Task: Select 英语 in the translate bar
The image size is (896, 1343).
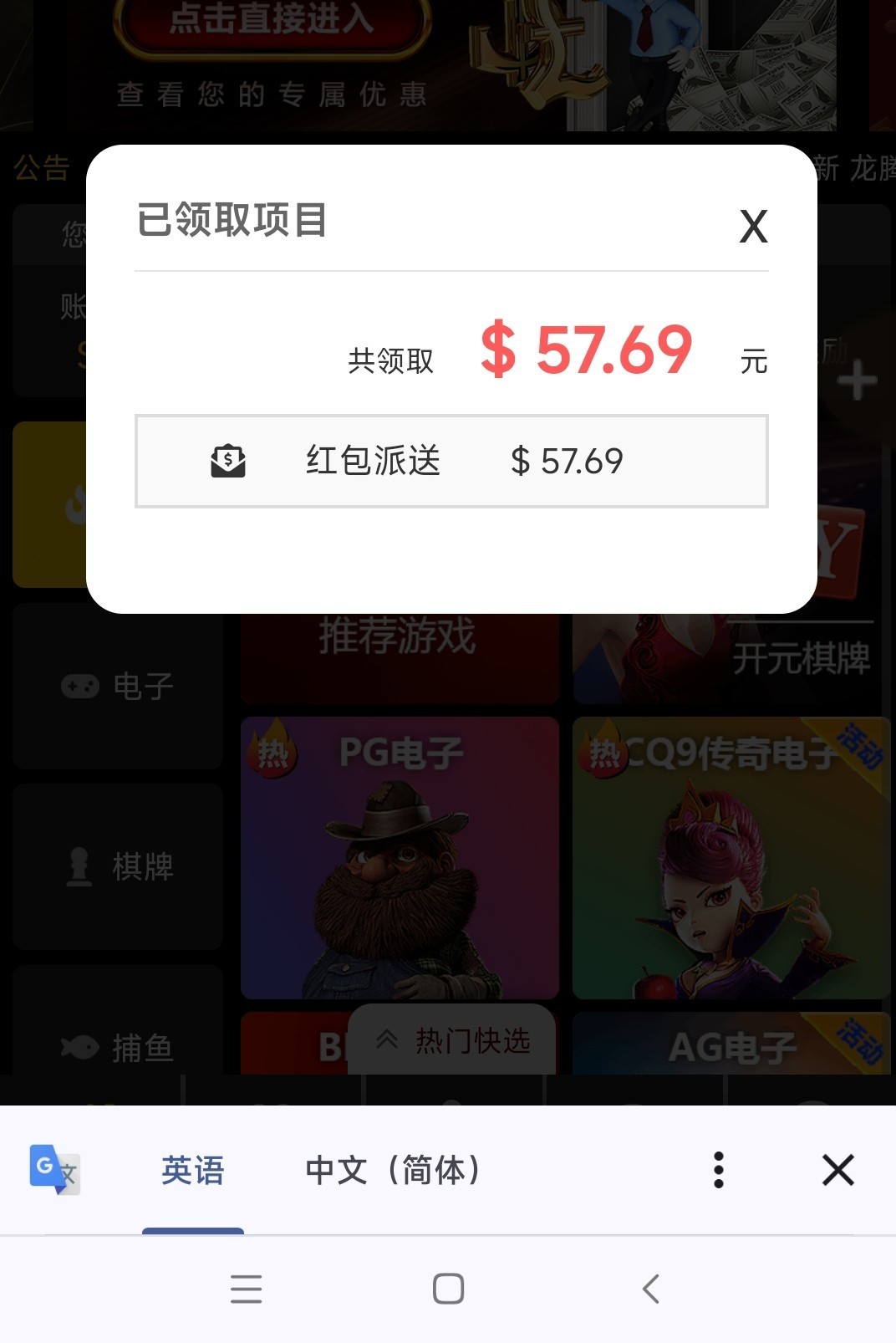Action: pos(193,1170)
